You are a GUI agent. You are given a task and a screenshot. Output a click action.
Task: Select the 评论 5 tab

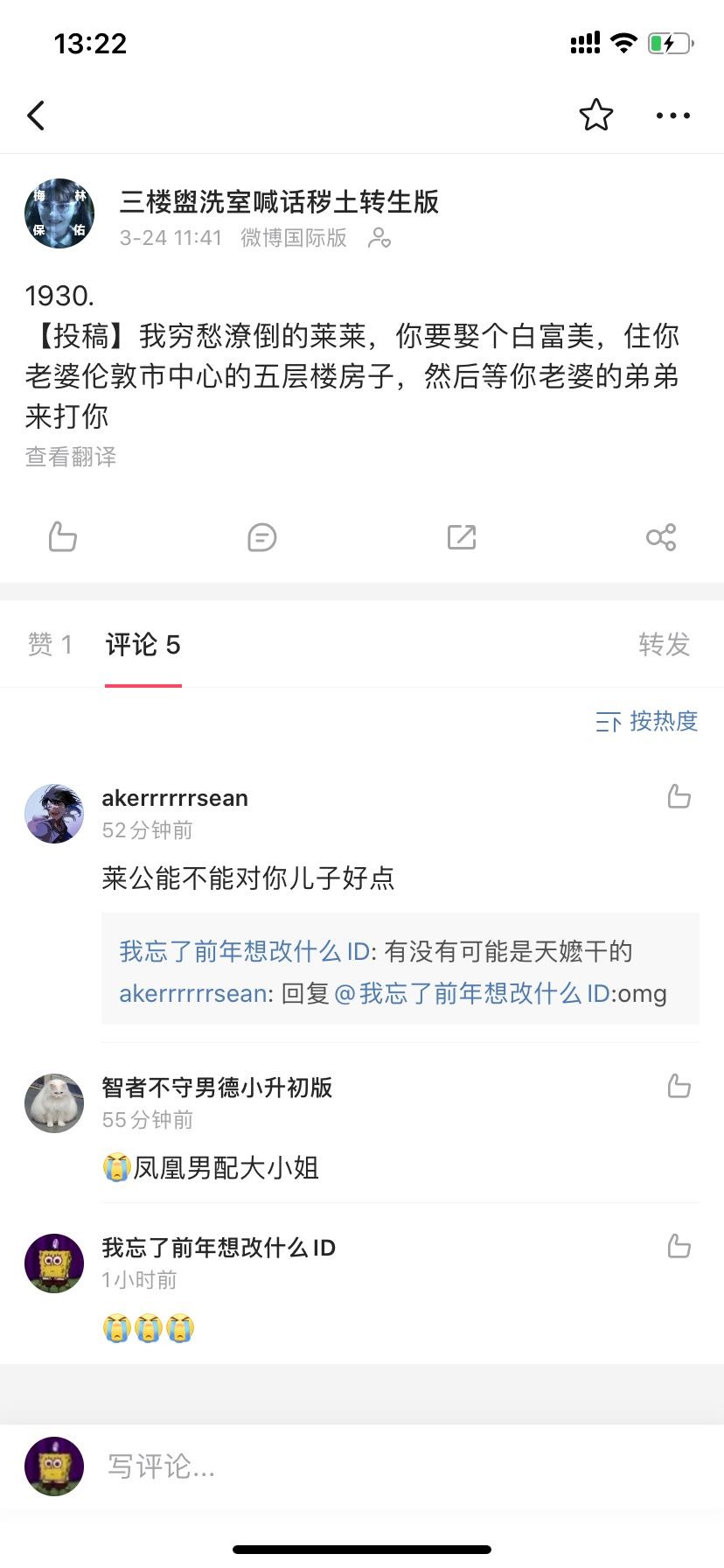(143, 645)
